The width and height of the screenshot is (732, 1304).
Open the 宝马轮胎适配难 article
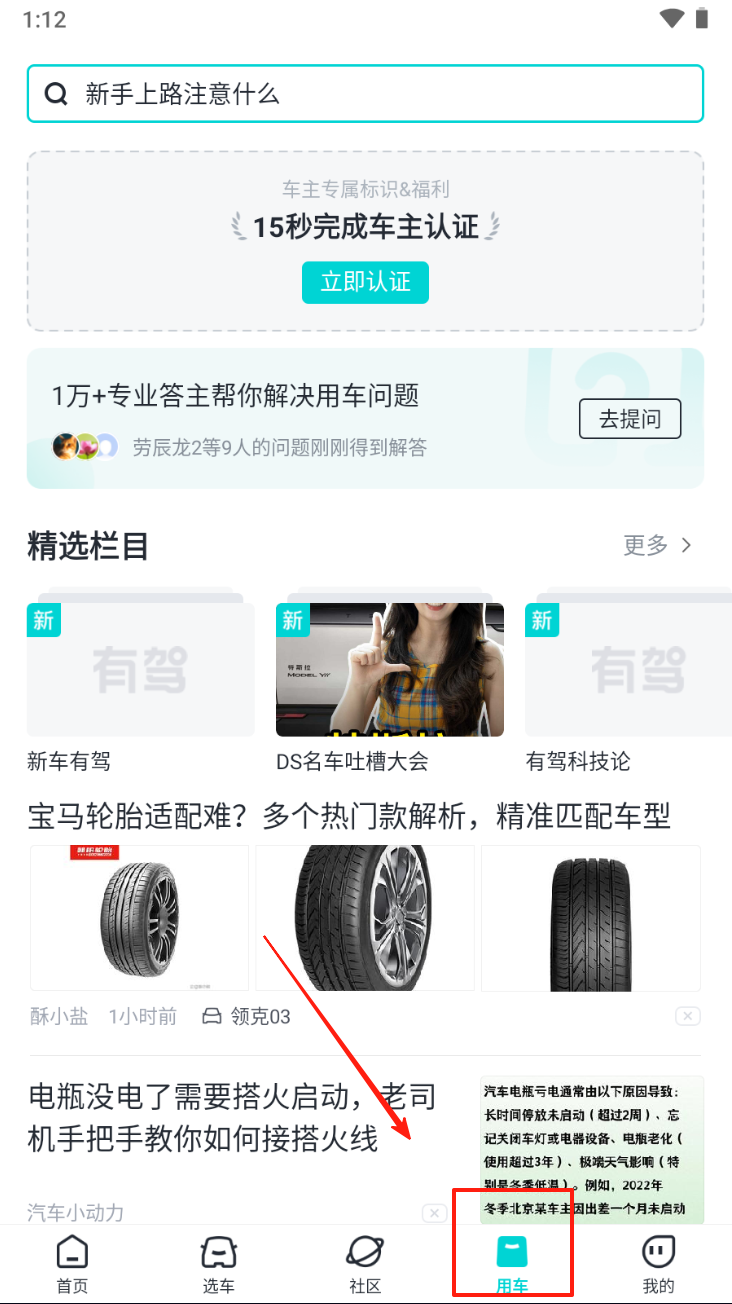(349, 817)
